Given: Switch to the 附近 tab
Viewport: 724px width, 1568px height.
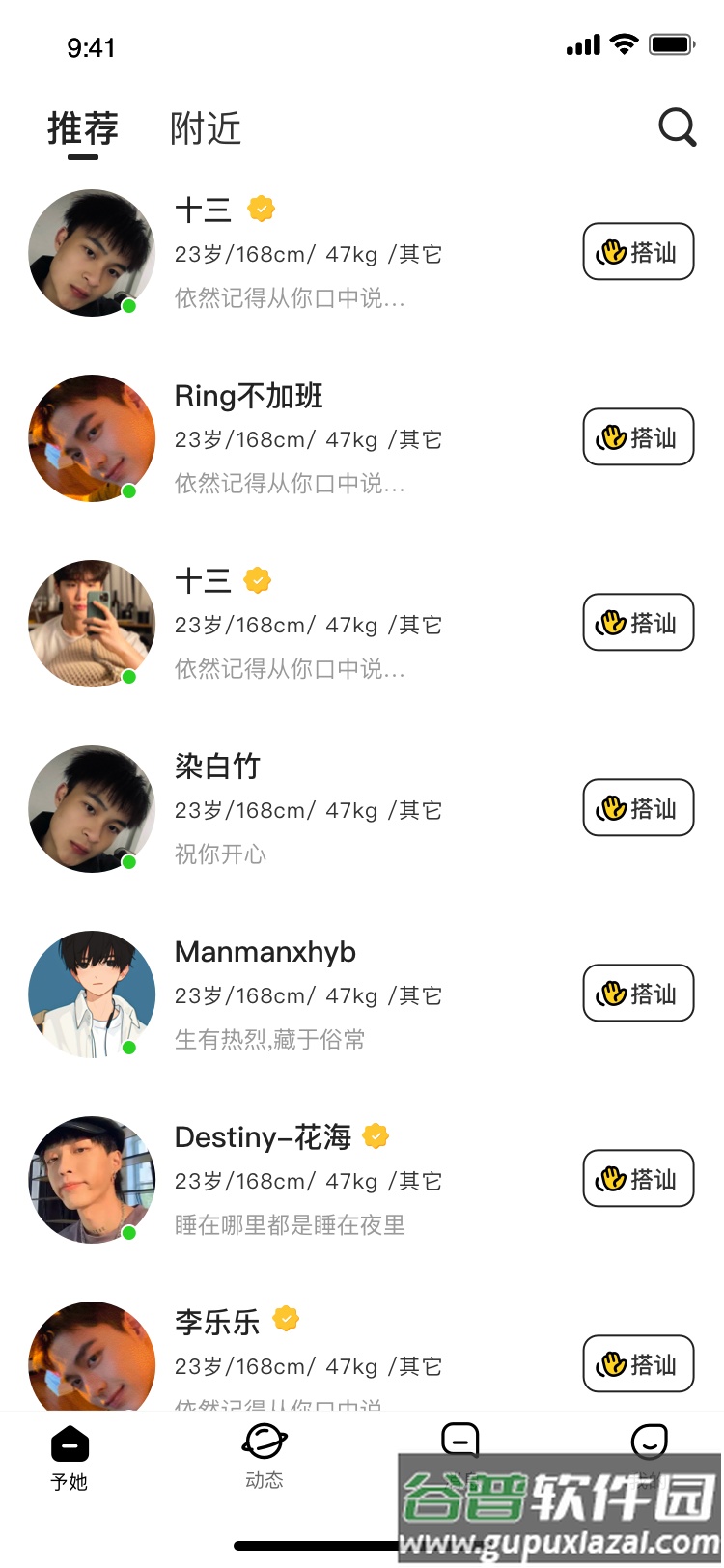Looking at the screenshot, I should pyautogui.click(x=205, y=128).
